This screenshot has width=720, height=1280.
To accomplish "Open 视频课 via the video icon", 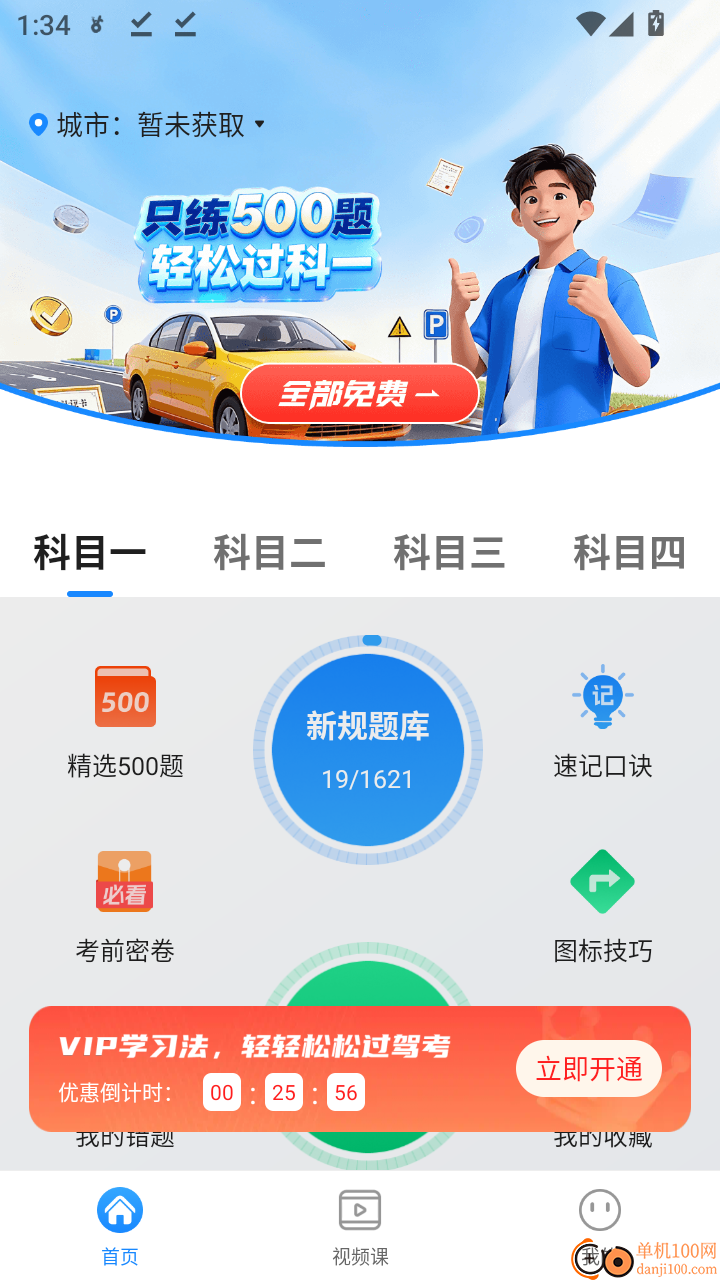I will tap(360, 1209).
